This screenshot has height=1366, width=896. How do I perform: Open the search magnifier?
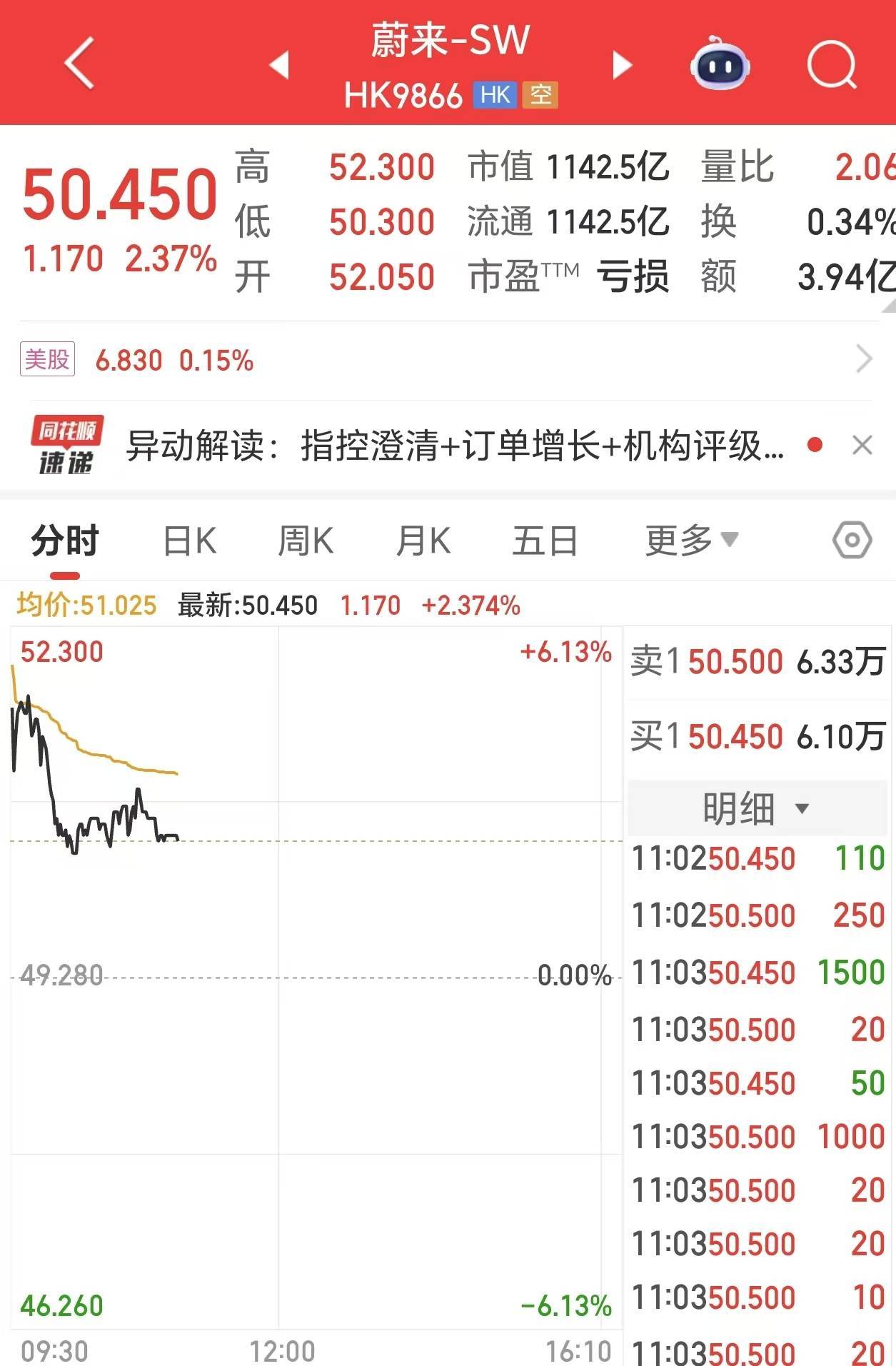click(x=832, y=65)
